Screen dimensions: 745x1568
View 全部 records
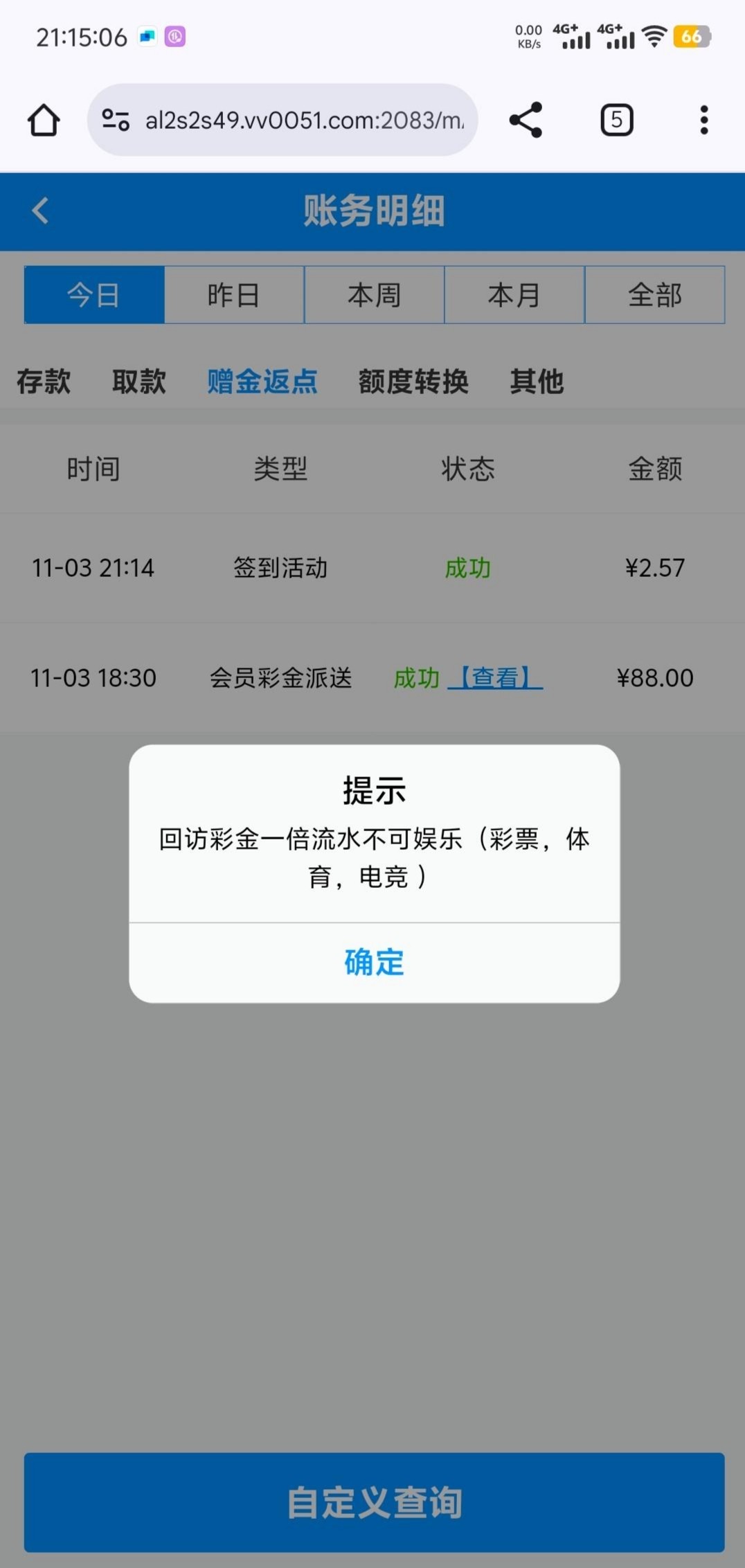pyautogui.click(x=654, y=295)
